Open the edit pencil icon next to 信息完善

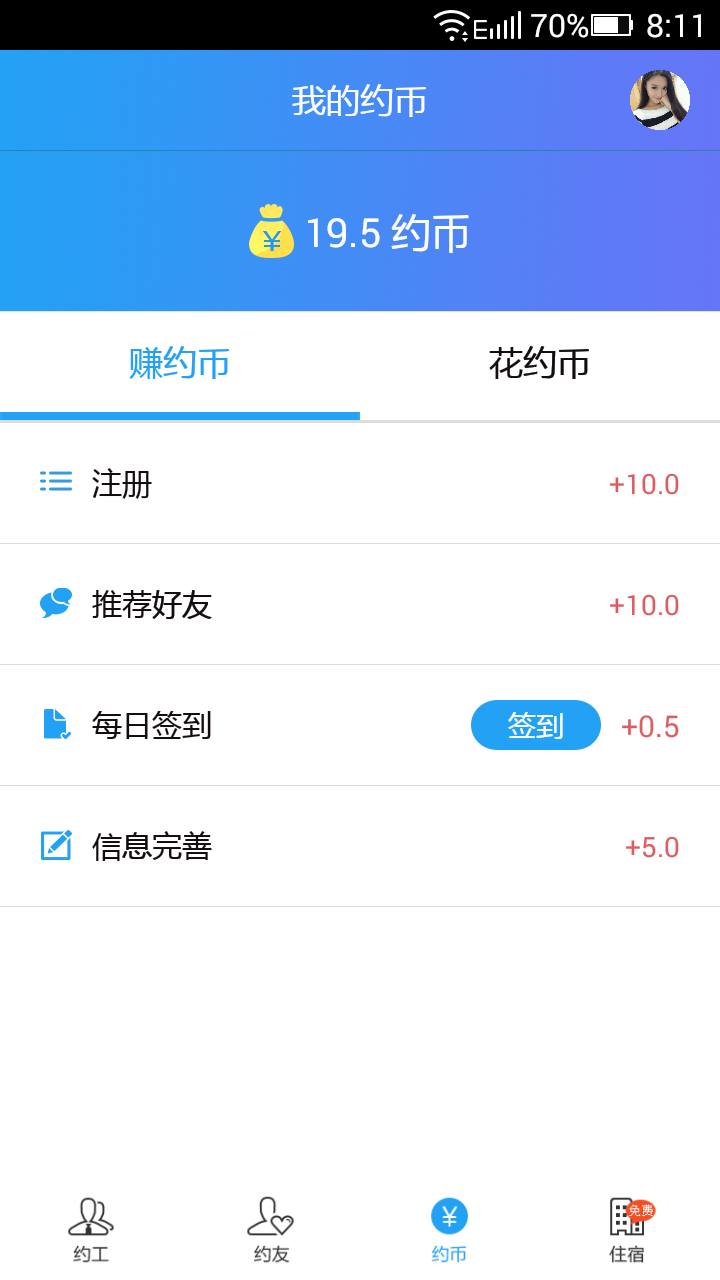tap(57, 846)
